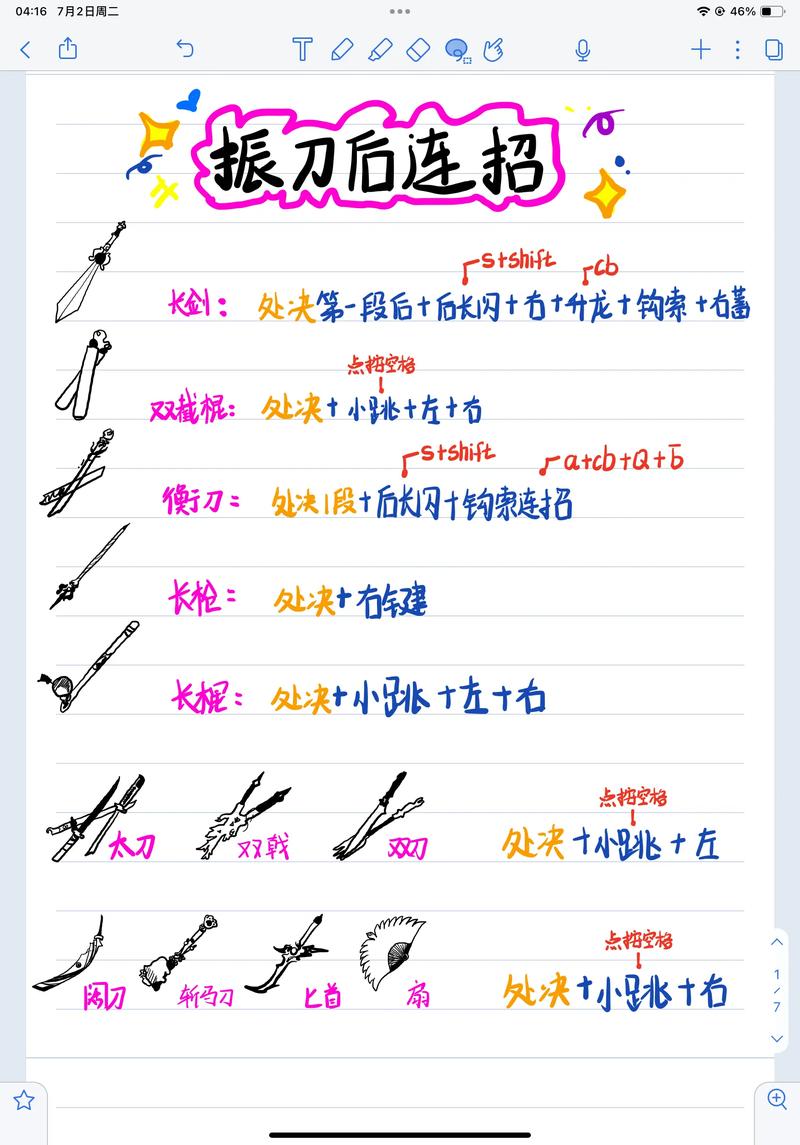Select the text tool
Screen dimensions: 800x1145
(302, 49)
